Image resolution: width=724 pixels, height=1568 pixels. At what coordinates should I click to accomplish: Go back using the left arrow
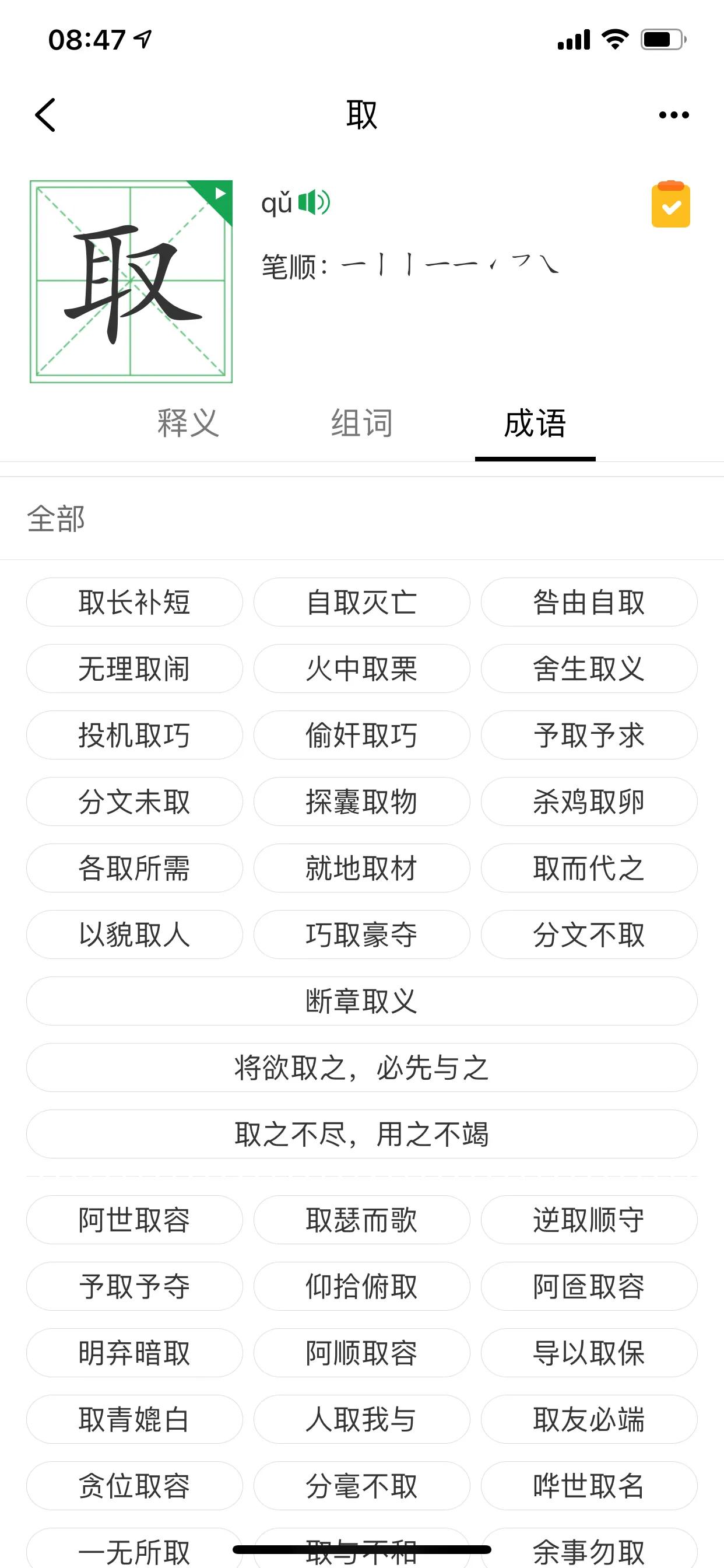pos(45,114)
